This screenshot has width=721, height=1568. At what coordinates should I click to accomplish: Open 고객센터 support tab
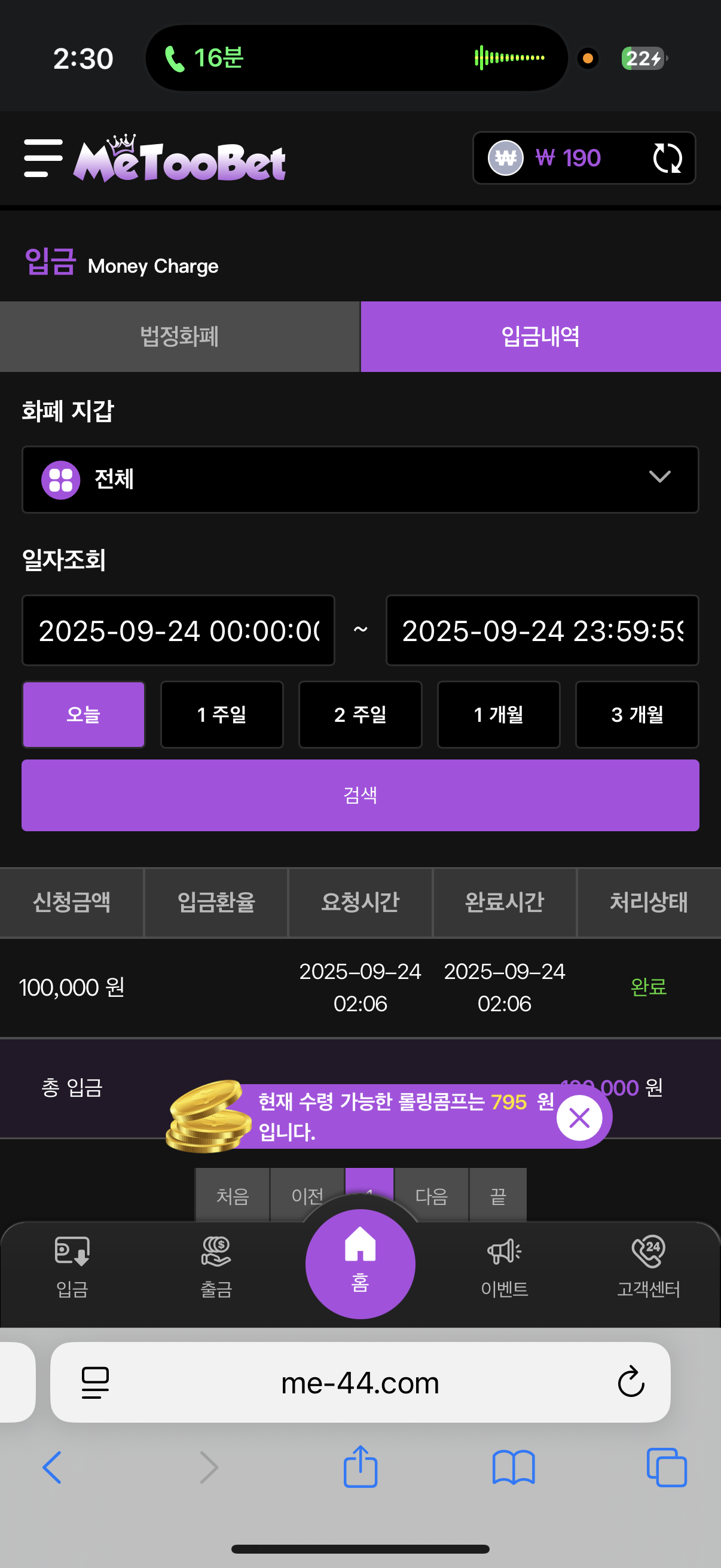649,1267
